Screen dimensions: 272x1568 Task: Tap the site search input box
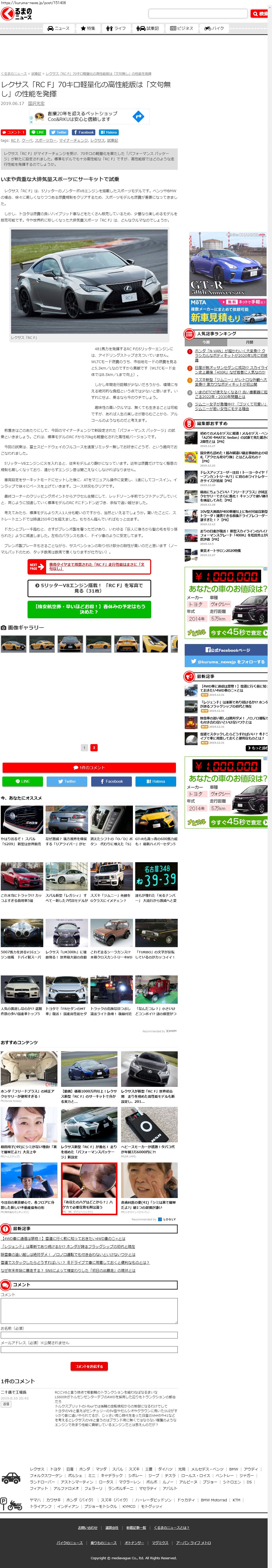(x=198, y=13)
